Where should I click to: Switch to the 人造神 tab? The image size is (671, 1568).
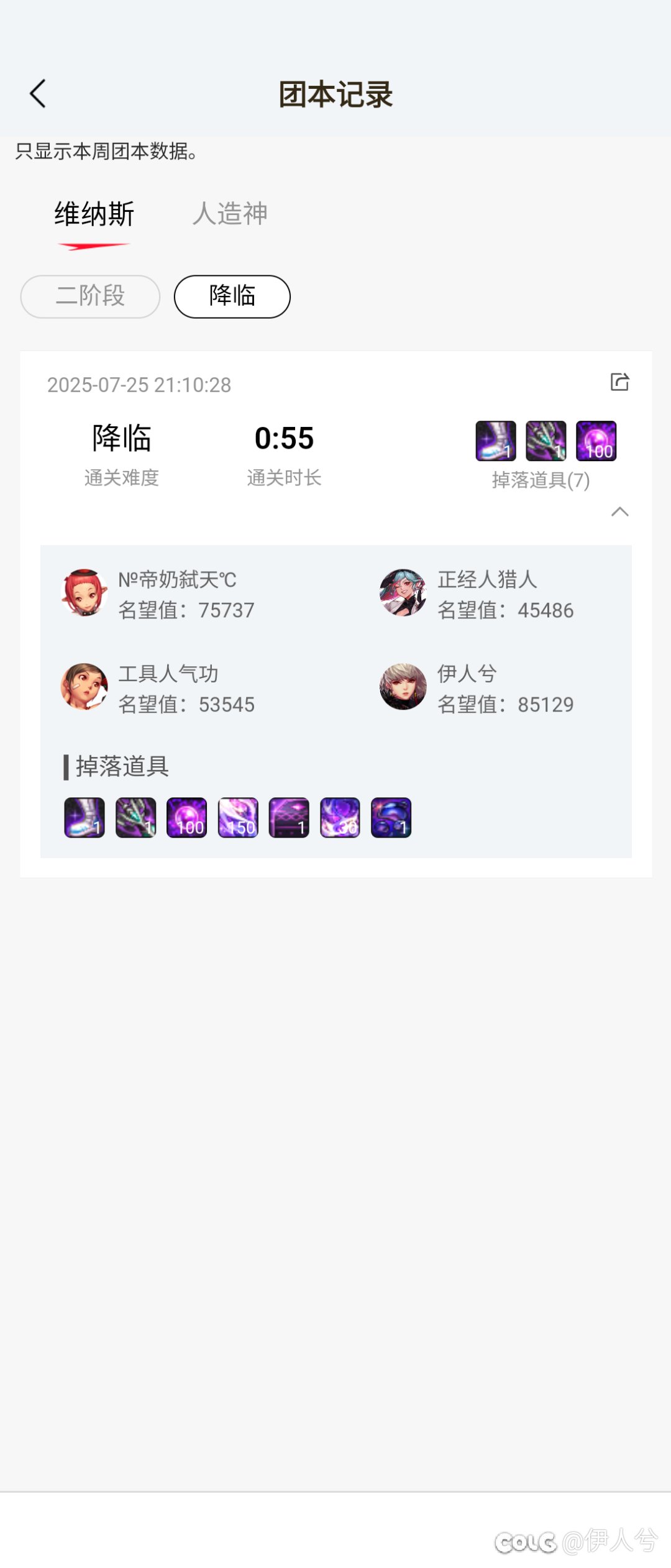231,214
